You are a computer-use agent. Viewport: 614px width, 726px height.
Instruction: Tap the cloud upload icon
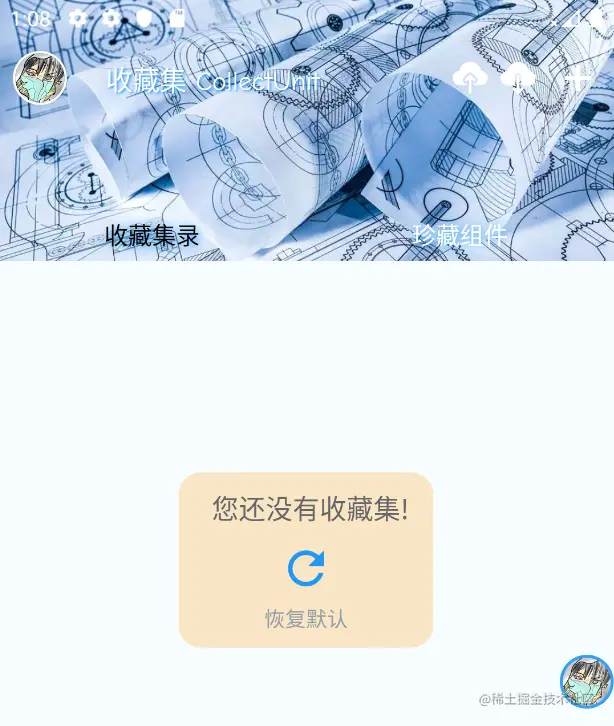pos(470,79)
